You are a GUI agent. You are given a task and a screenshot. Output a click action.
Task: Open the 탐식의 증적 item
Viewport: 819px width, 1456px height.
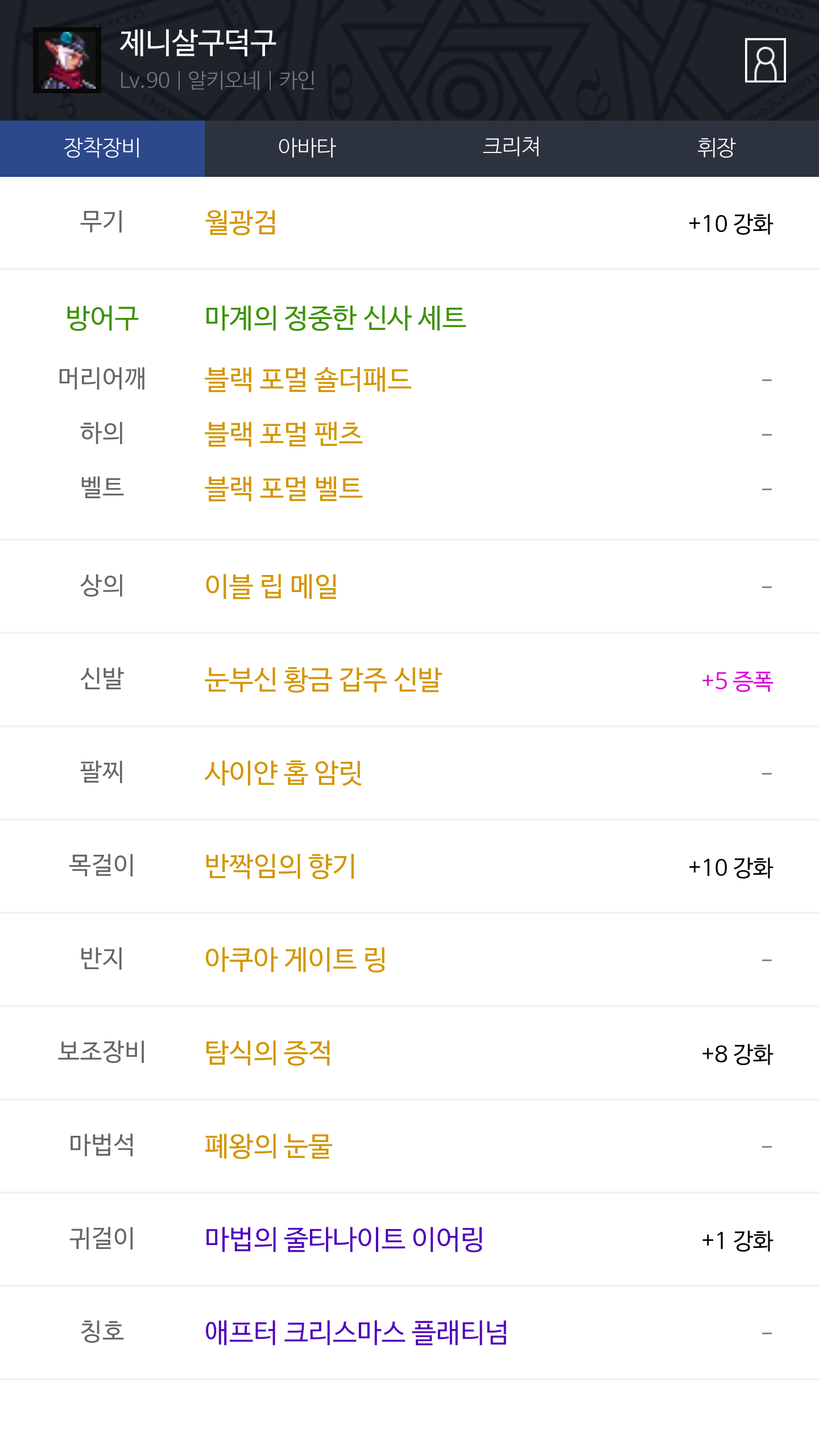click(268, 1053)
